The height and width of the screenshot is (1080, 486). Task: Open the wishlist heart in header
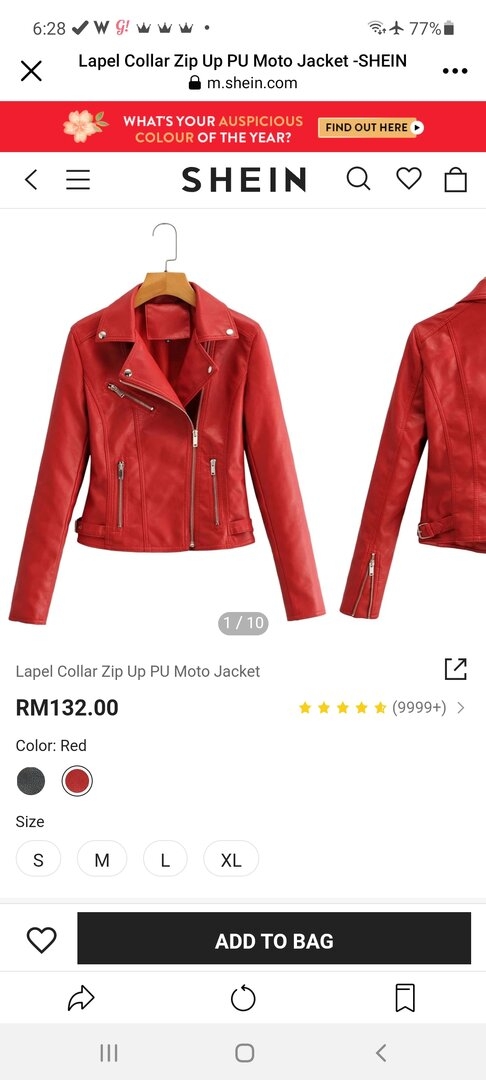(409, 179)
